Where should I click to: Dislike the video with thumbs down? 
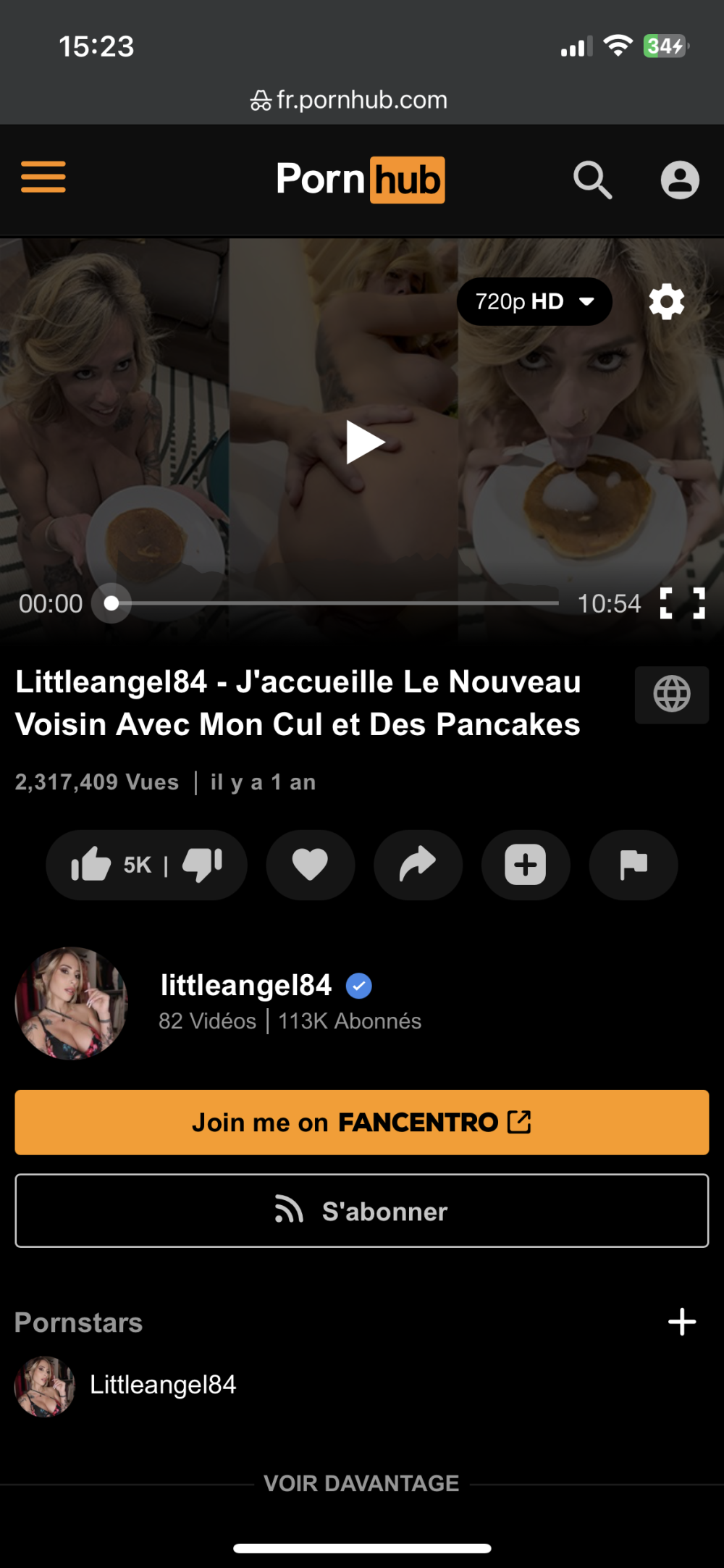tap(202, 865)
